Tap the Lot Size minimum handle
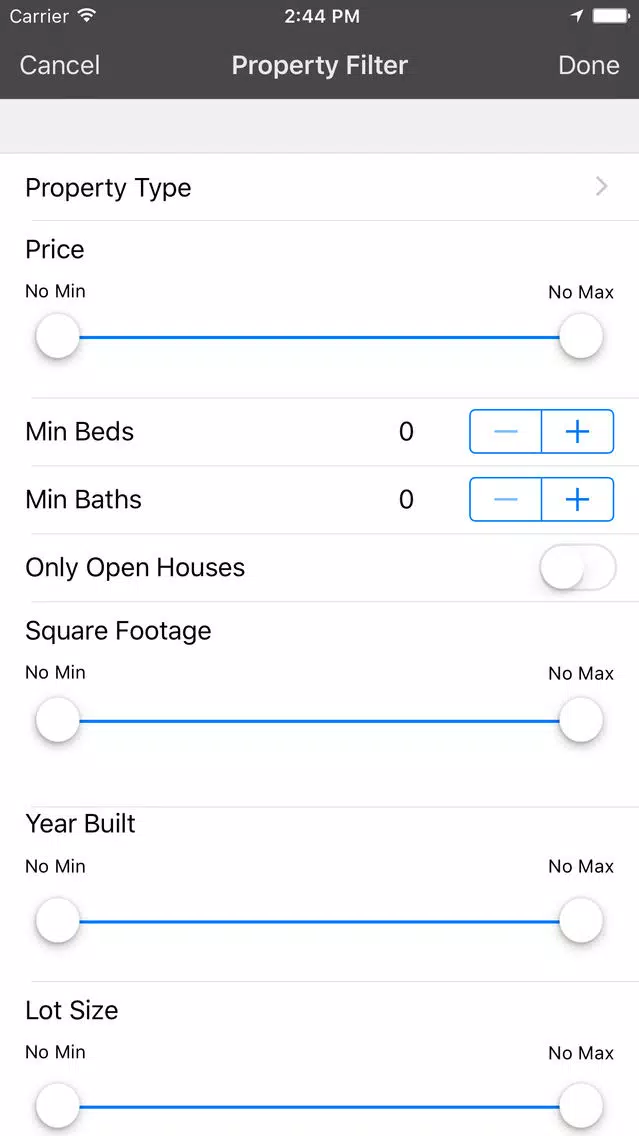 pyautogui.click(x=58, y=1107)
